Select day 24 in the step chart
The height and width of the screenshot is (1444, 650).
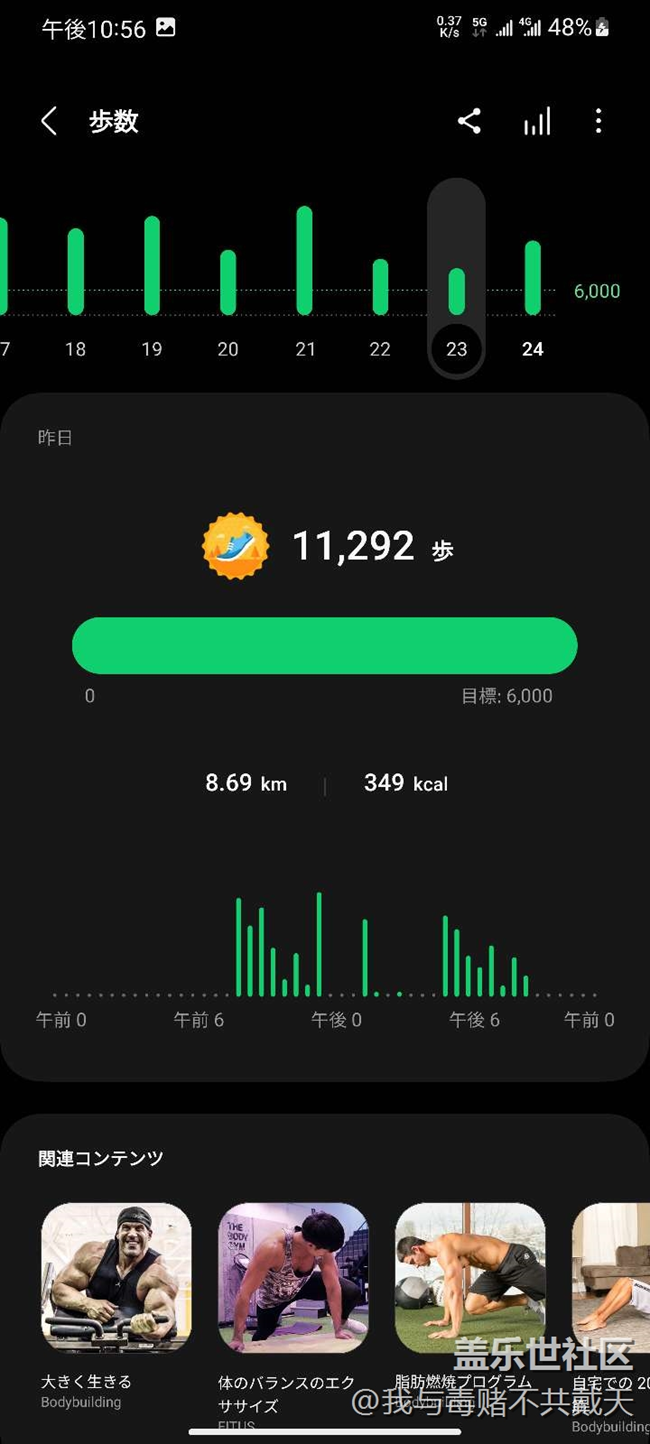(x=533, y=278)
